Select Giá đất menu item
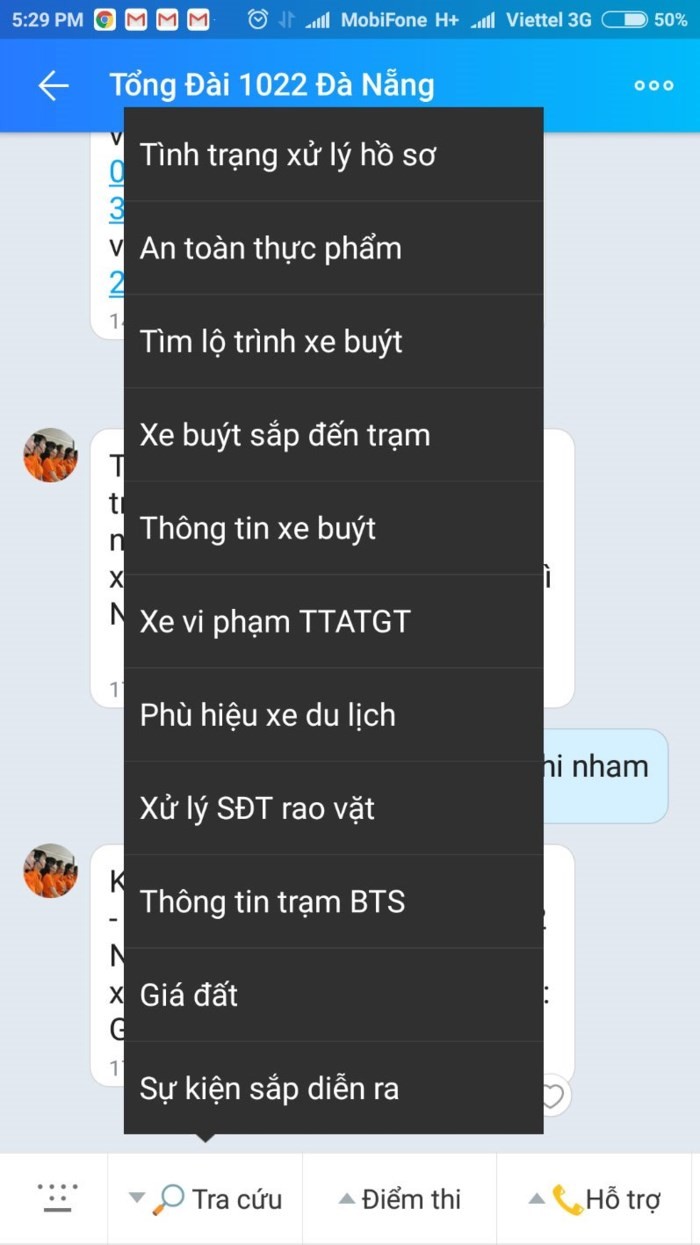 tap(333, 995)
